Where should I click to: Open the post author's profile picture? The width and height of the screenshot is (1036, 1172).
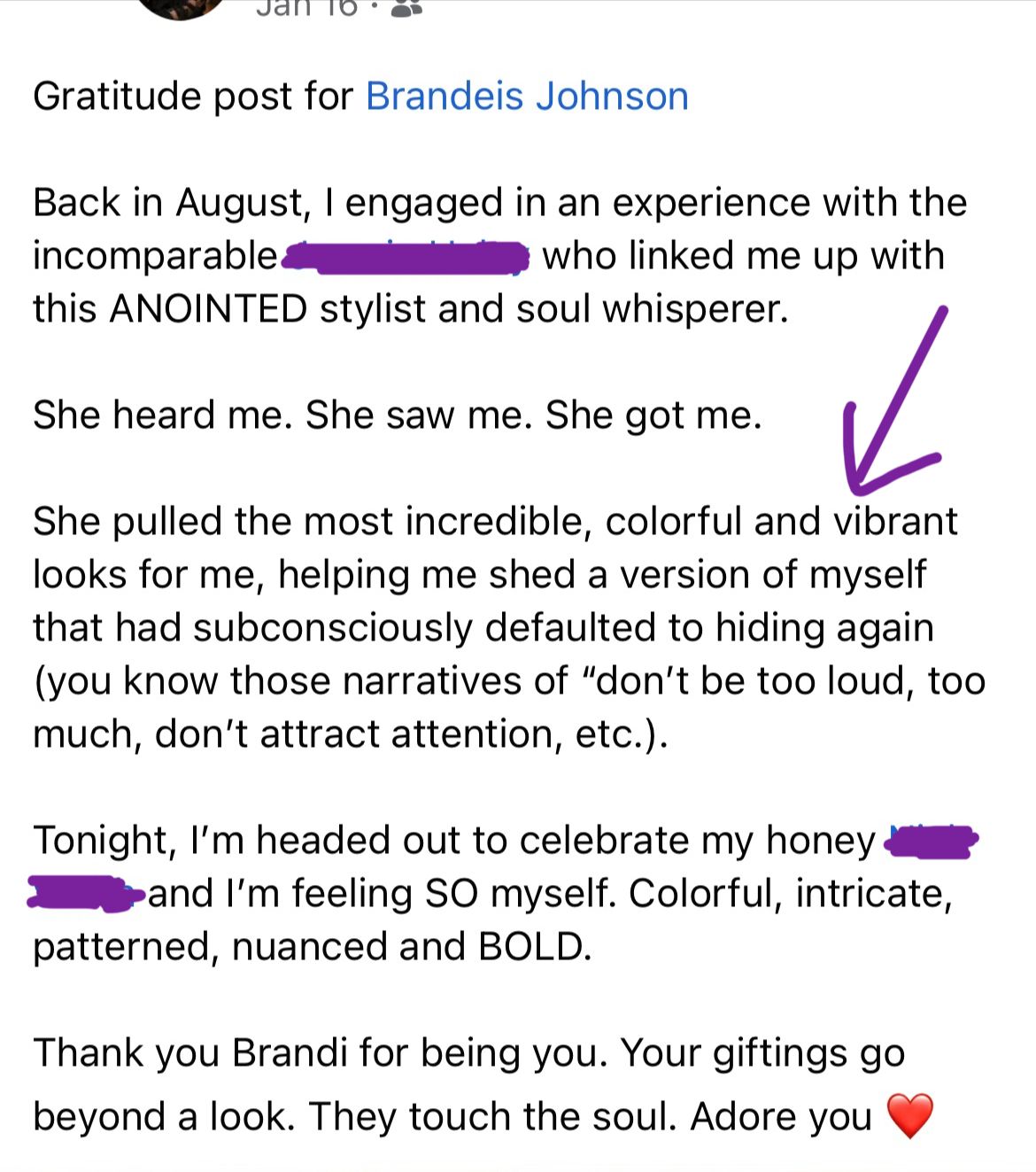point(183,9)
